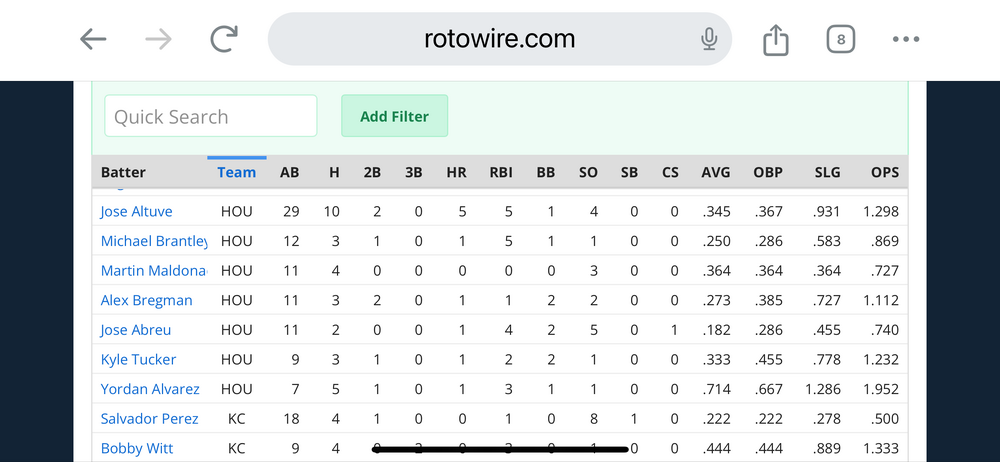View Martin Maldonado's player page

[x=154, y=271]
